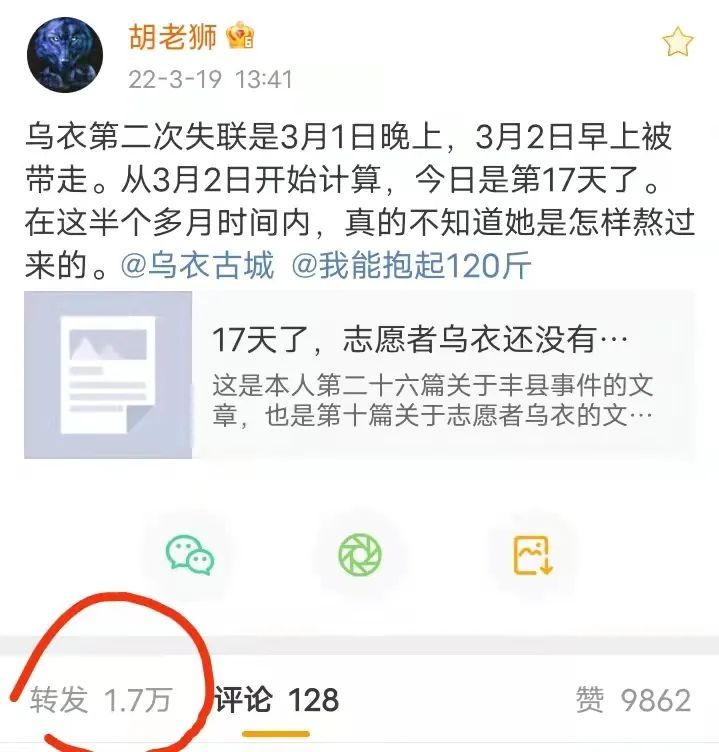Share the post via the WeChat icon
Viewport: 719px width, 752px height.
pos(190,553)
